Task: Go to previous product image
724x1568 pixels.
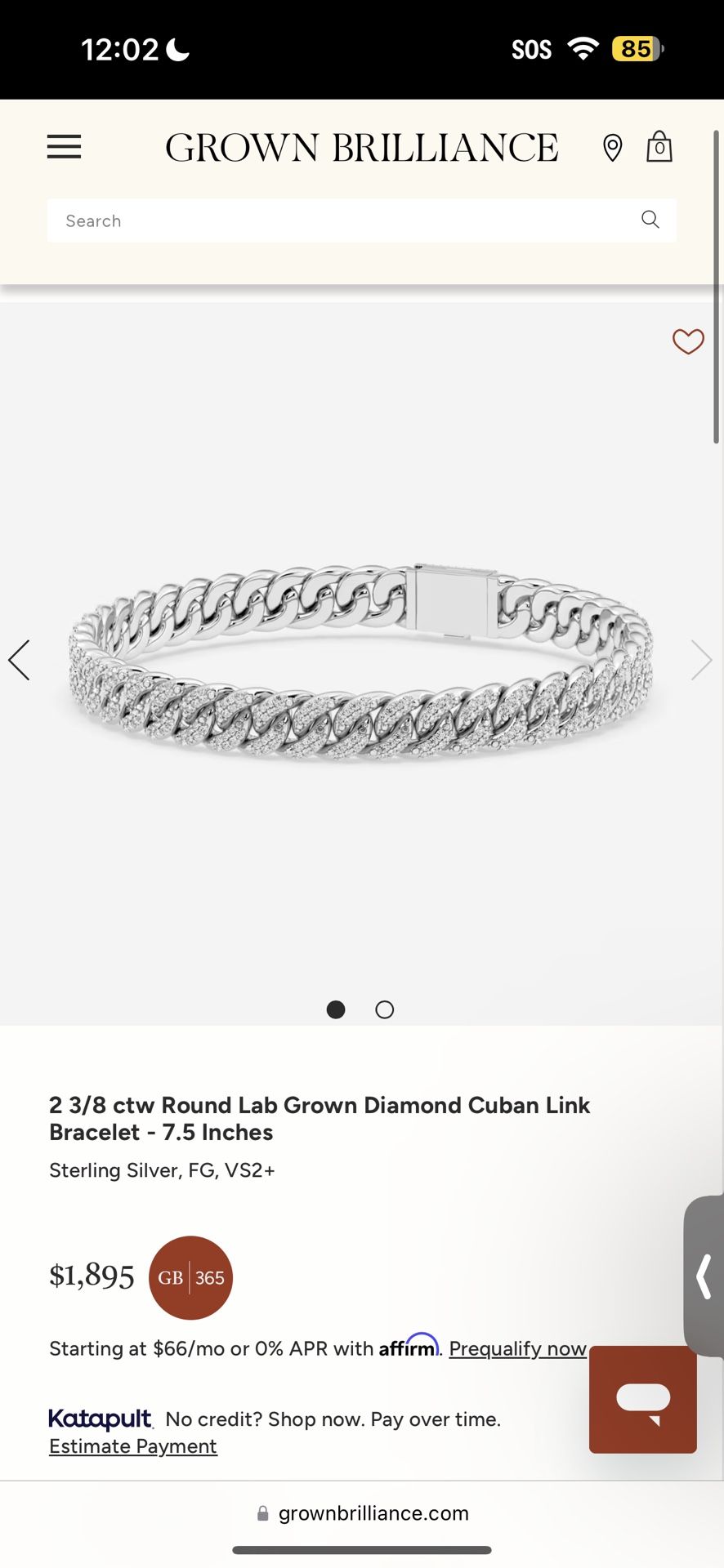Action: click(20, 660)
